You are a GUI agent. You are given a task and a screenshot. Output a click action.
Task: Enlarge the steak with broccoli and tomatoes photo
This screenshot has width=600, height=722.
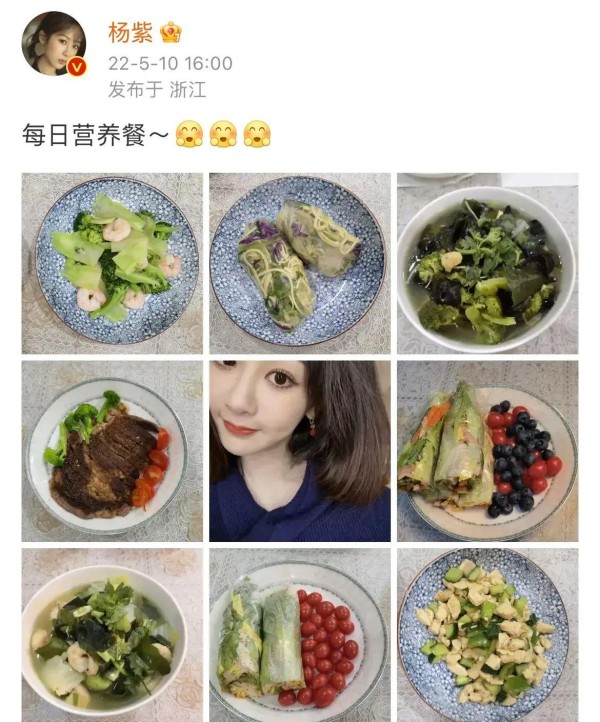(x=112, y=451)
